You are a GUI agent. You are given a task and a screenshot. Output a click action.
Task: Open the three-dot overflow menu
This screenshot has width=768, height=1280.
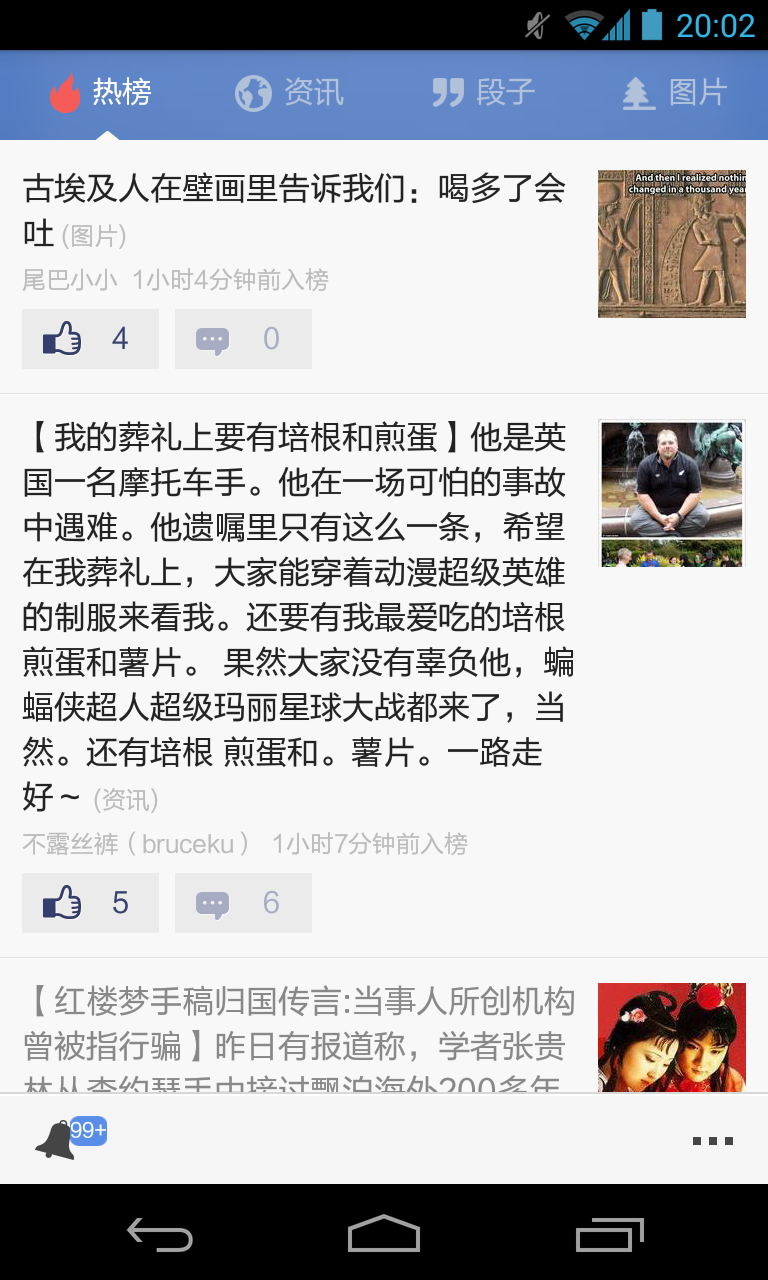pos(712,1140)
